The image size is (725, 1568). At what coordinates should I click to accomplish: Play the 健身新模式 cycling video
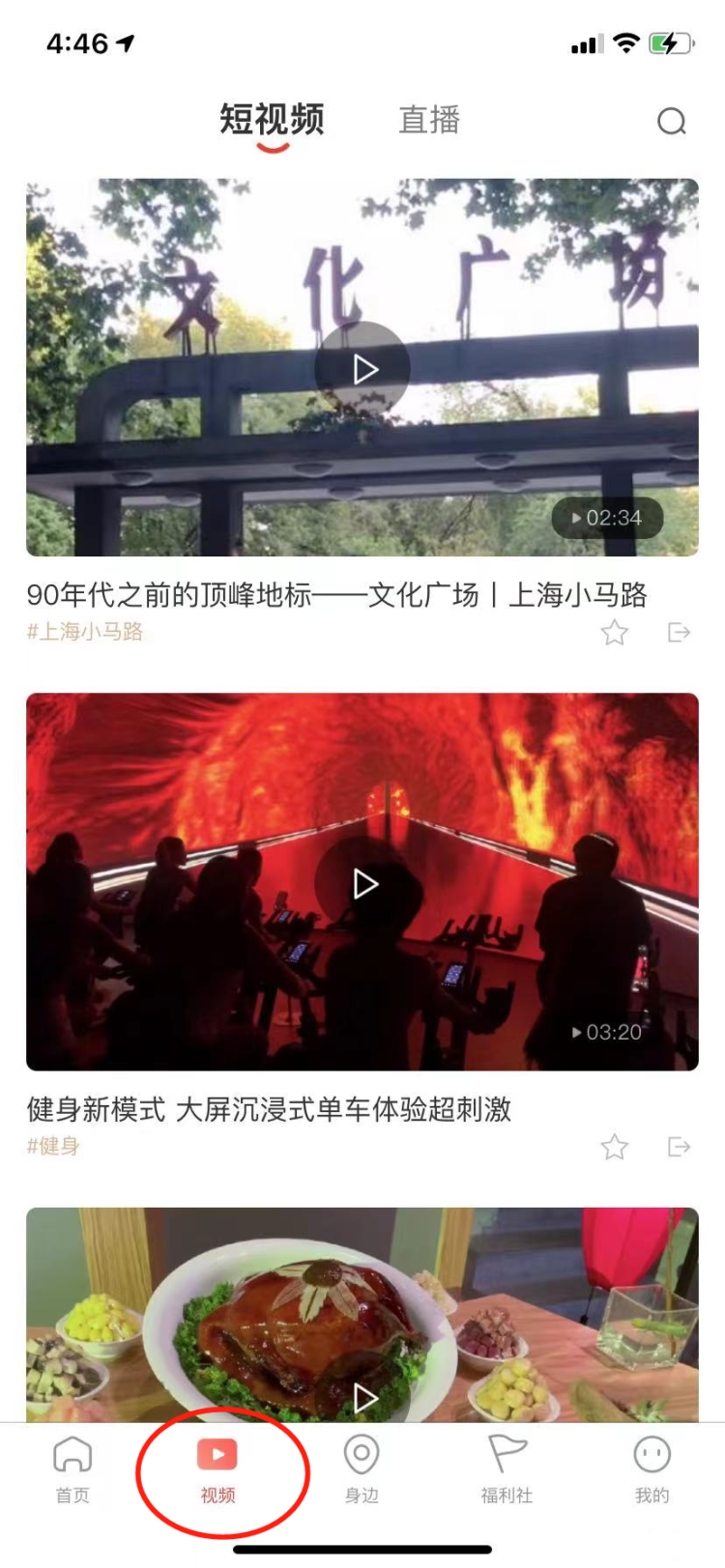(x=362, y=884)
